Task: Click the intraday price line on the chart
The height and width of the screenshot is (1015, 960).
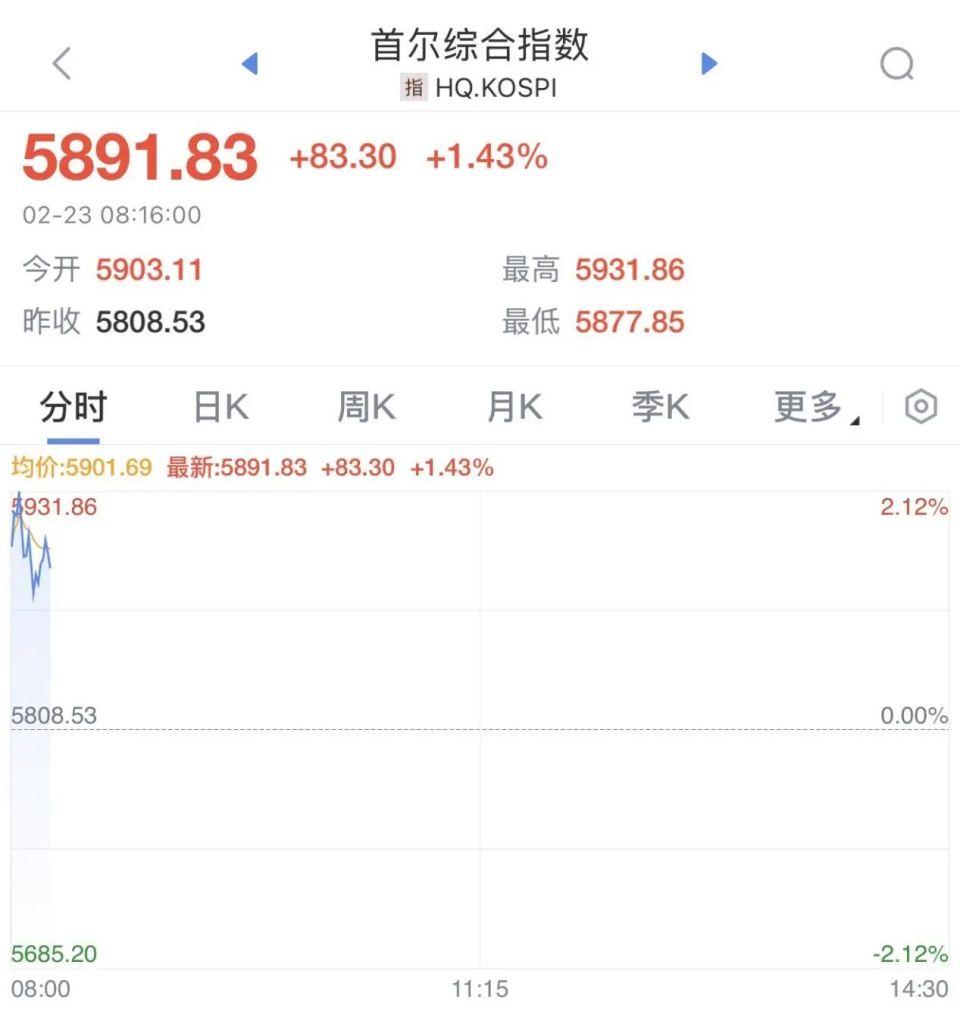Action: 30,555
